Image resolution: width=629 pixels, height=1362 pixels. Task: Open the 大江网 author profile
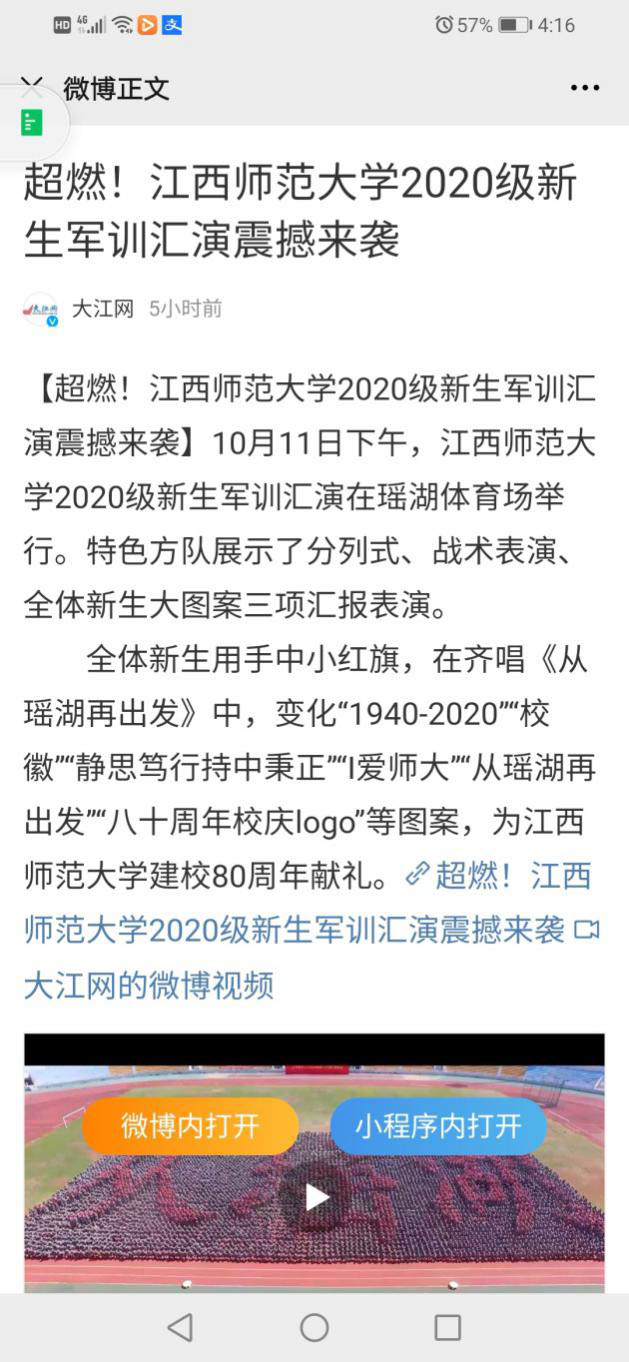click(x=102, y=309)
